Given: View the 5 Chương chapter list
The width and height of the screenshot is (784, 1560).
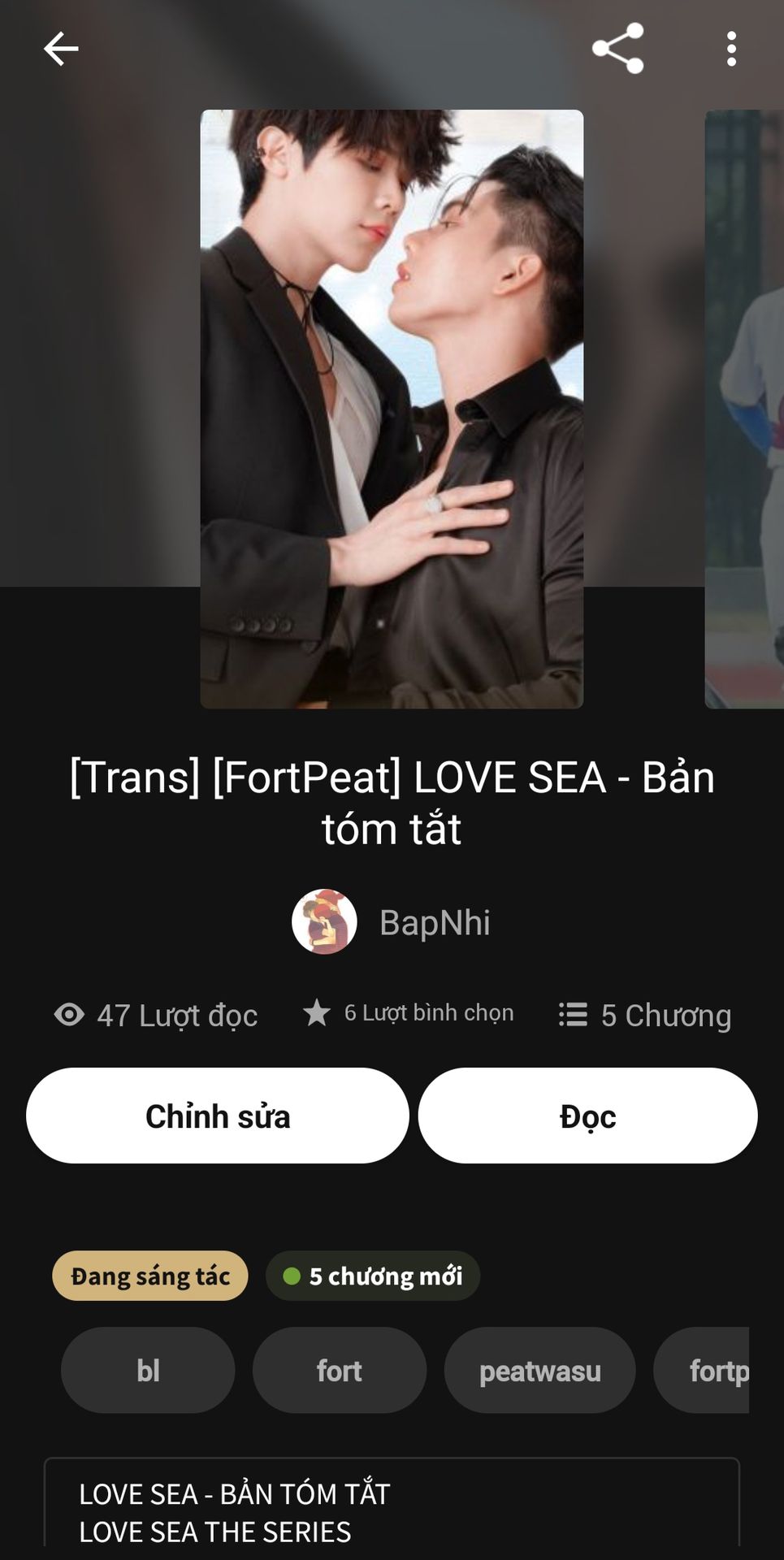Looking at the screenshot, I should pyautogui.click(x=645, y=1015).
